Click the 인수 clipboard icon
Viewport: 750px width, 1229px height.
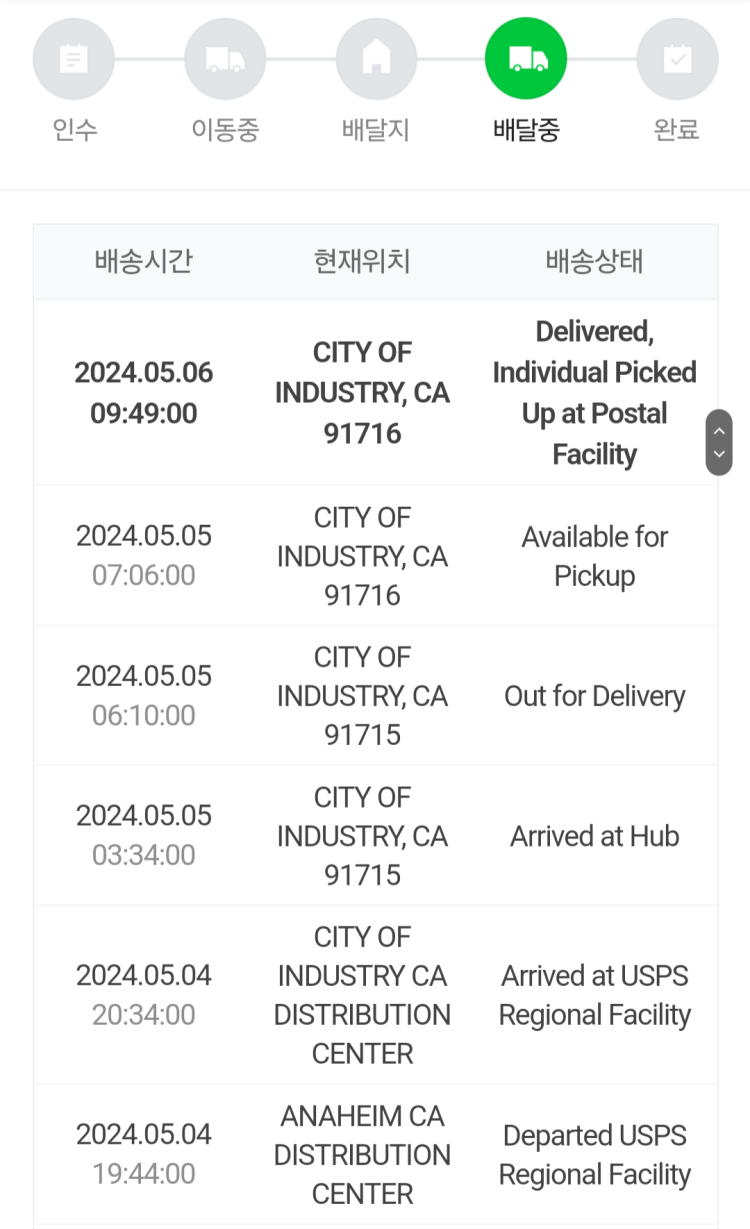click(x=73, y=57)
